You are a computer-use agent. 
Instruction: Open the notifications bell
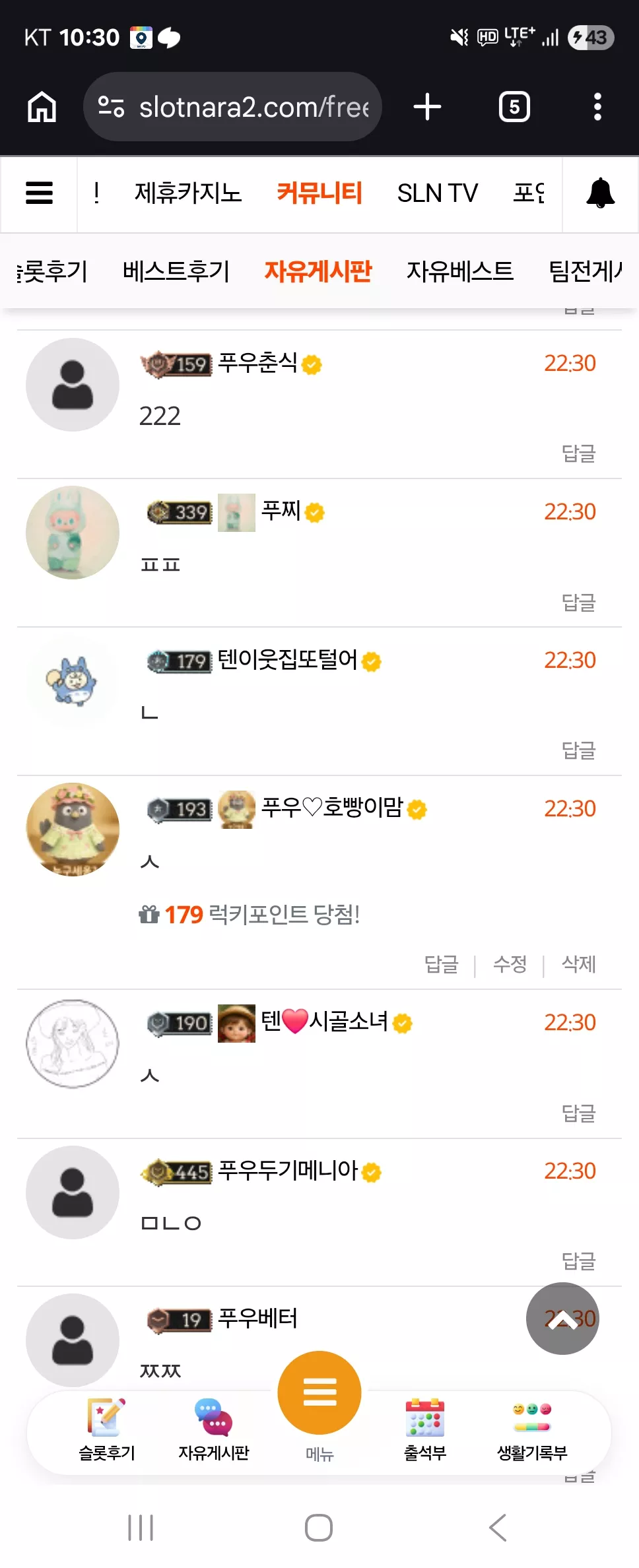pos(600,193)
